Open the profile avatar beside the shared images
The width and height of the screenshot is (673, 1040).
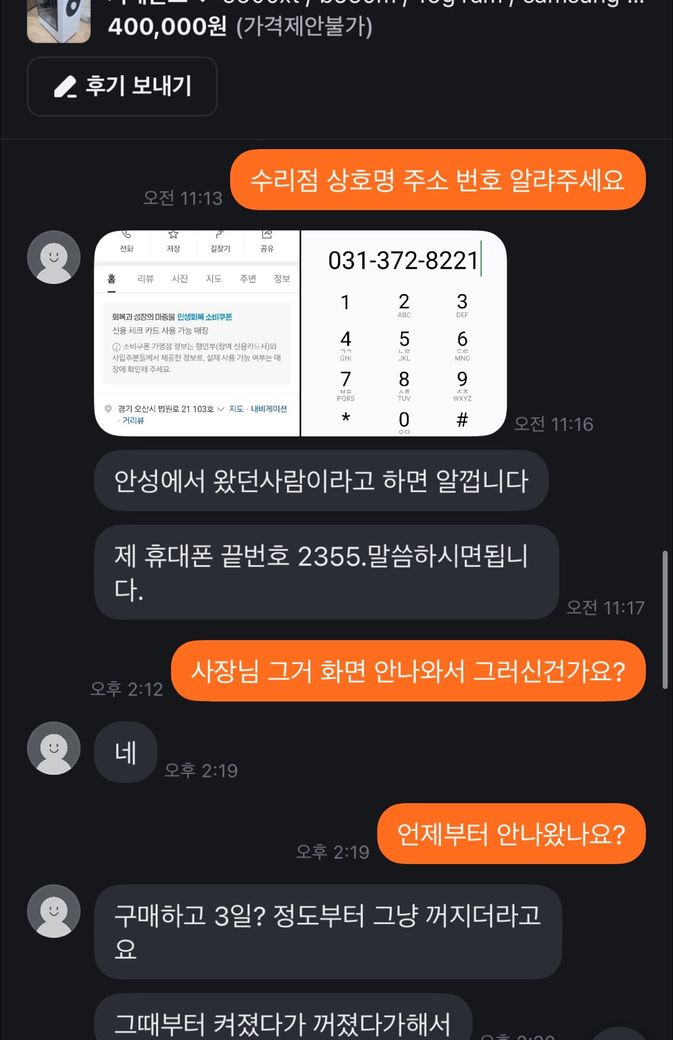54,257
